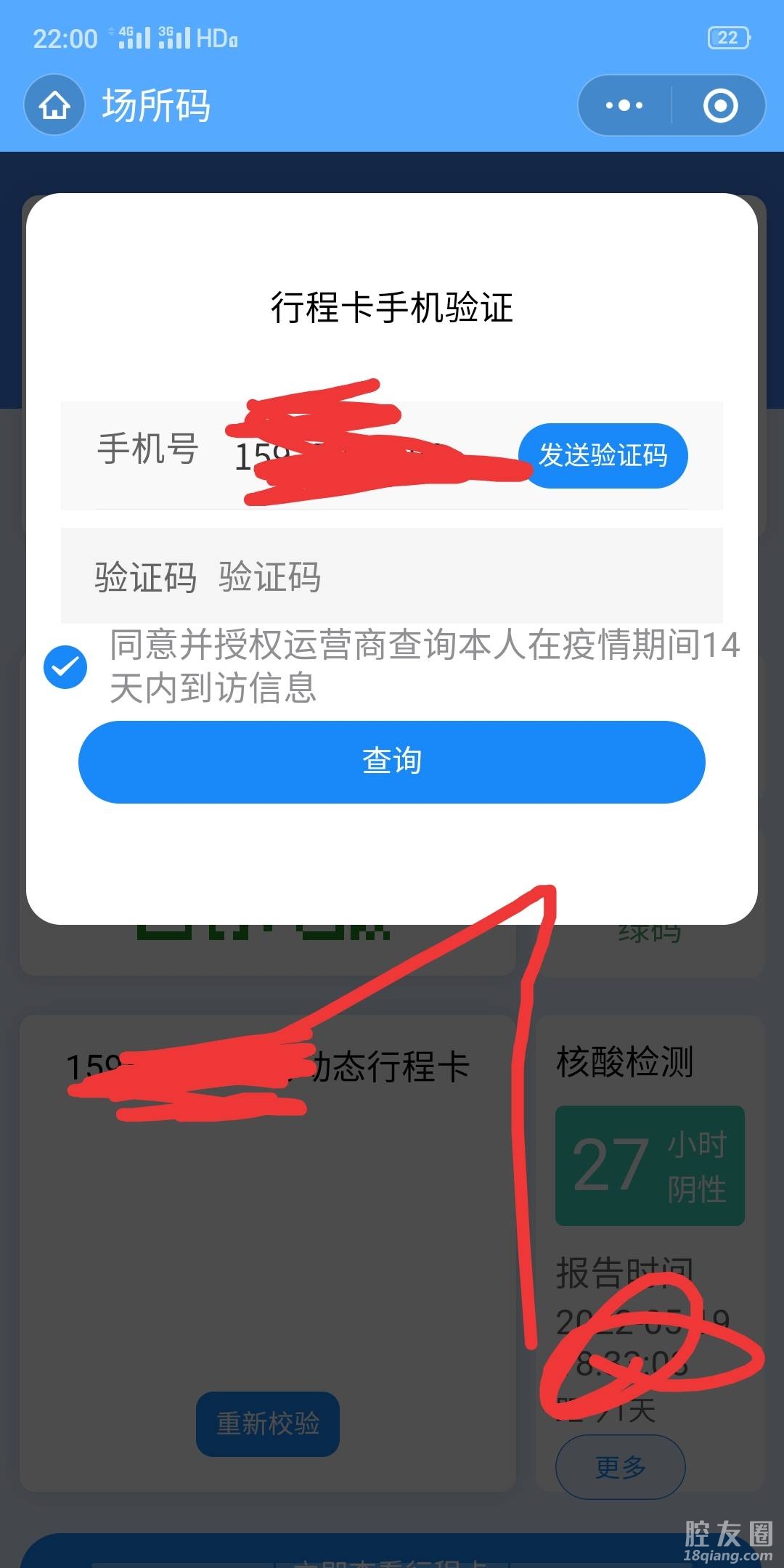Tap the home icon in header
Image resolution: width=784 pixels, height=1568 pixels.
[54, 106]
